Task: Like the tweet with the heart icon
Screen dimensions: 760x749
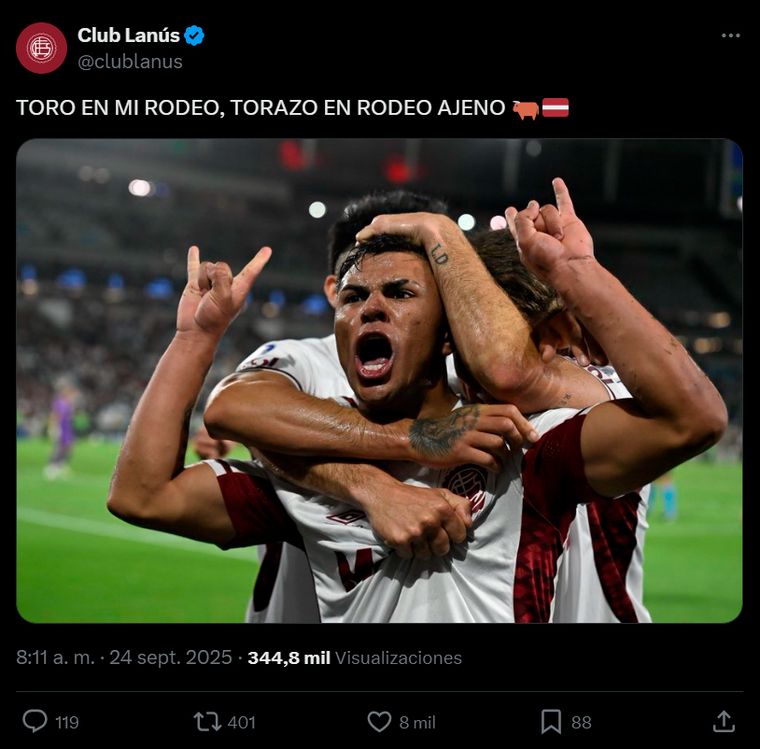Action: pyautogui.click(x=379, y=721)
